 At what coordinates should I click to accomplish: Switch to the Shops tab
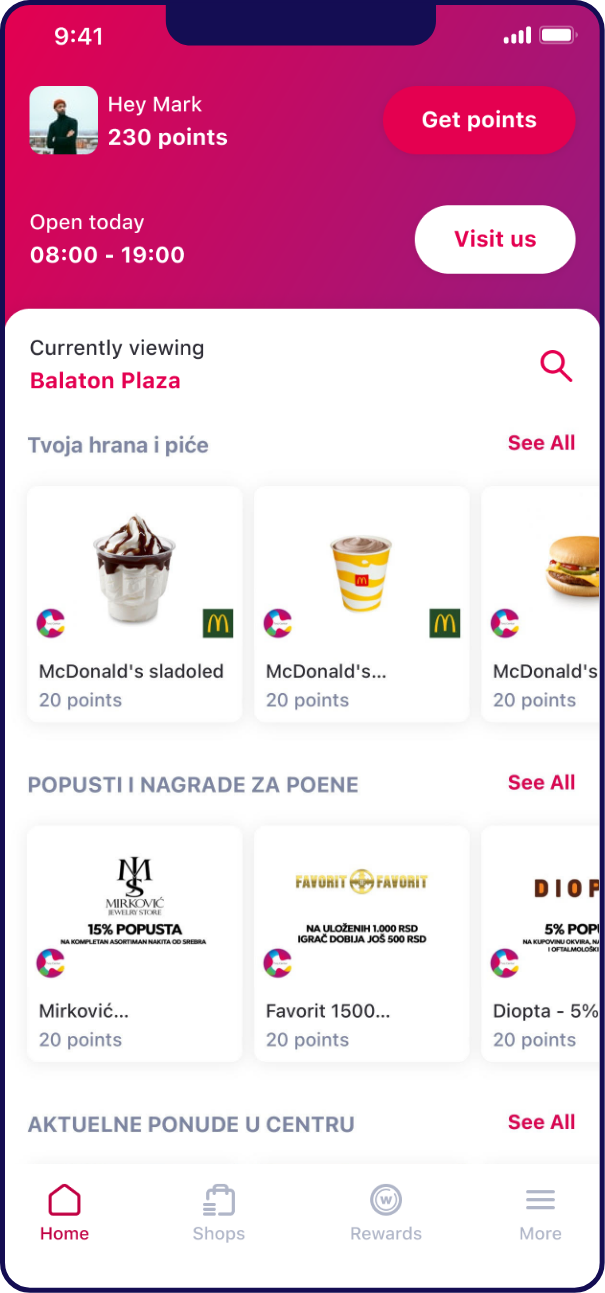[x=219, y=1212]
